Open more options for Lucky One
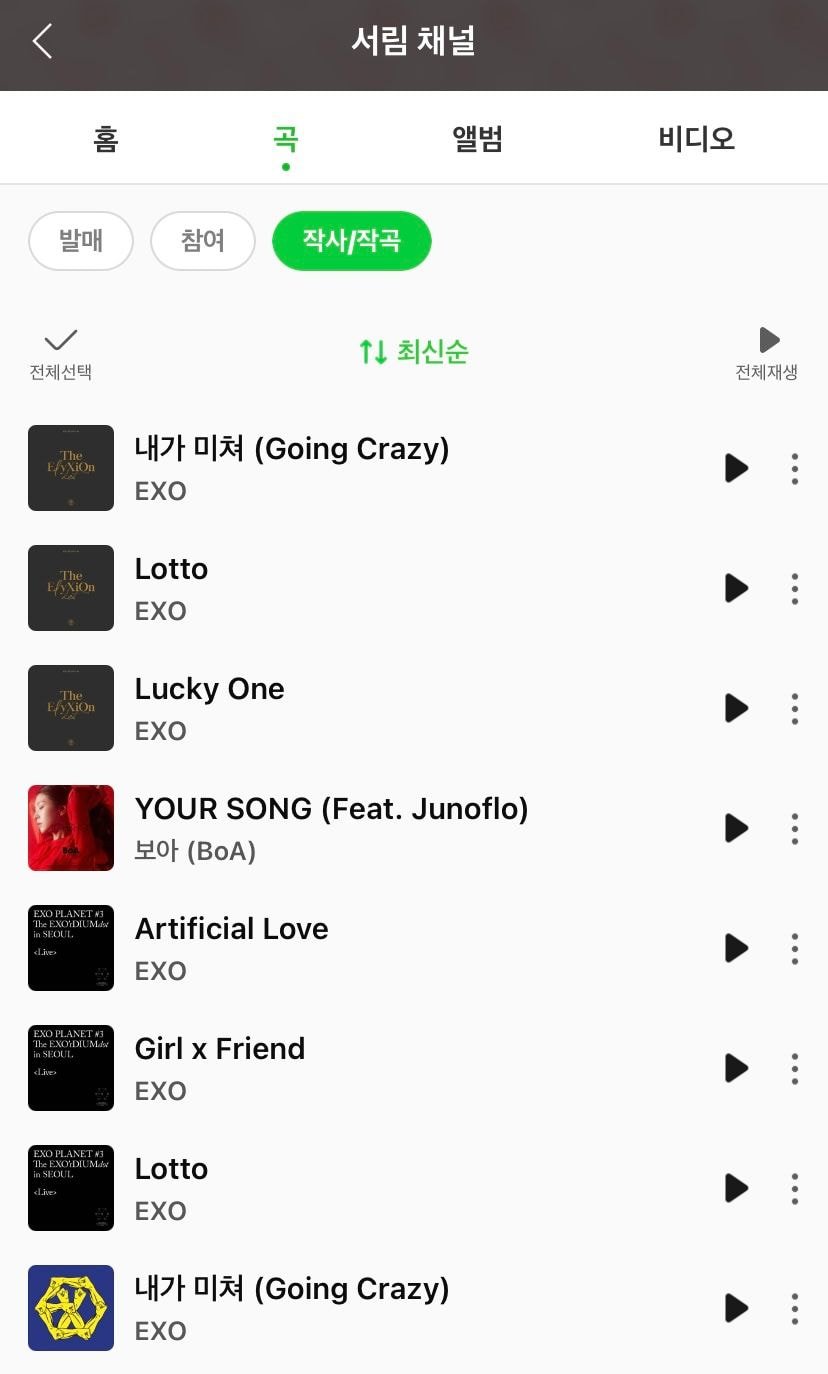This screenshot has width=828, height=1374. (x=795, y=708)
